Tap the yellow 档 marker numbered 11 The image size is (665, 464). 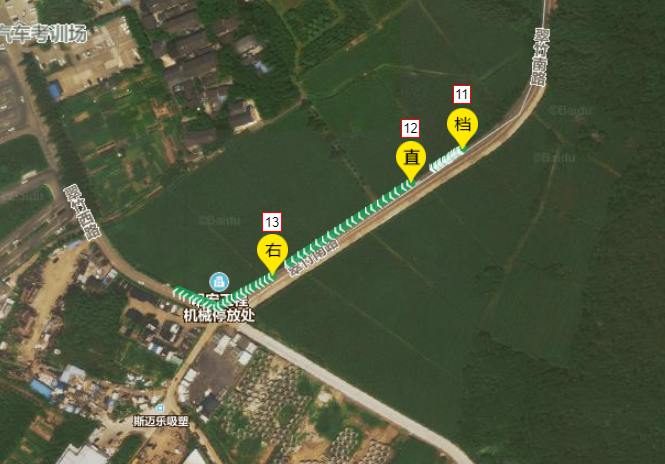[462, 125]
